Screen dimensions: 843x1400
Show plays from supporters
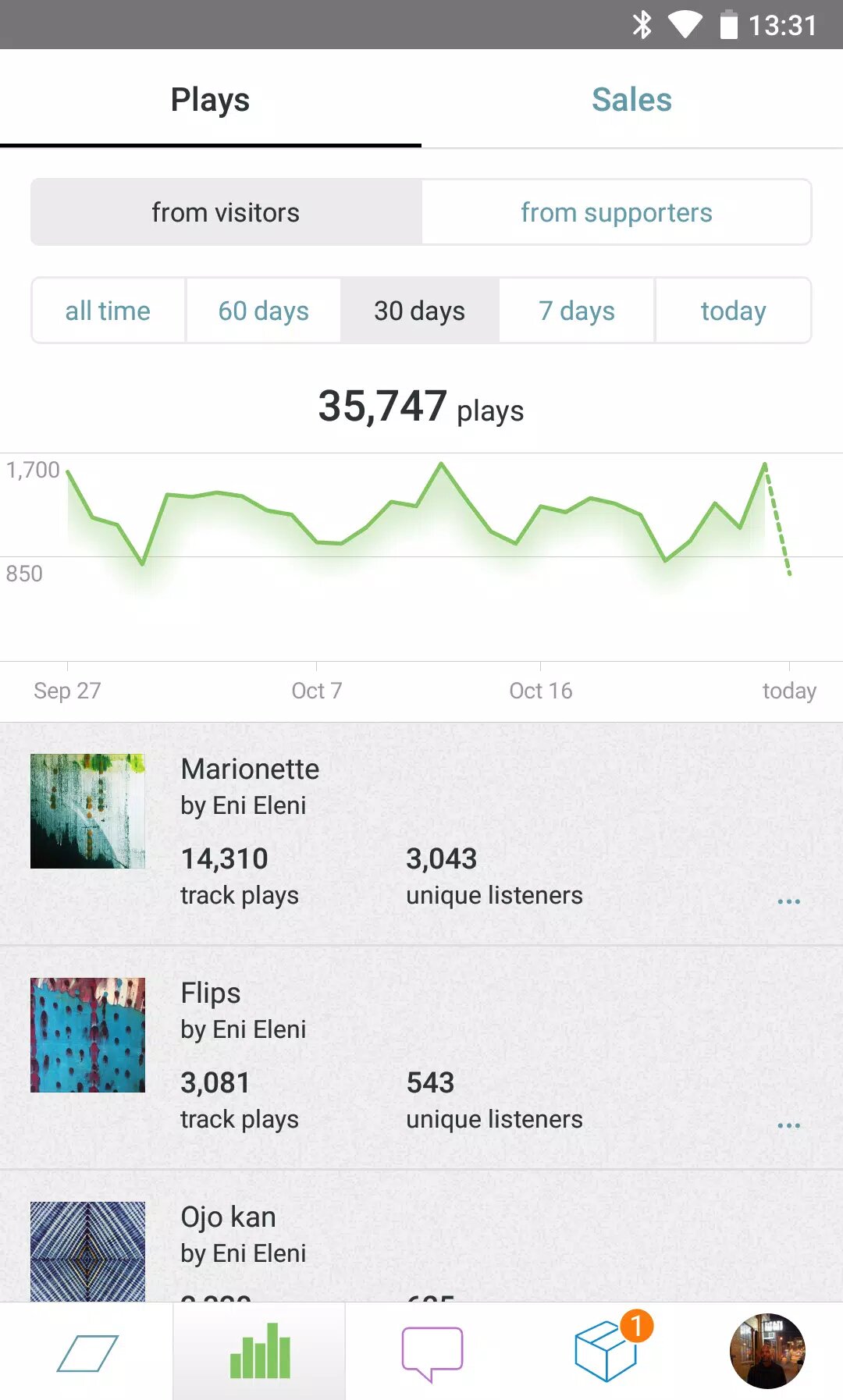click(616, 212)
